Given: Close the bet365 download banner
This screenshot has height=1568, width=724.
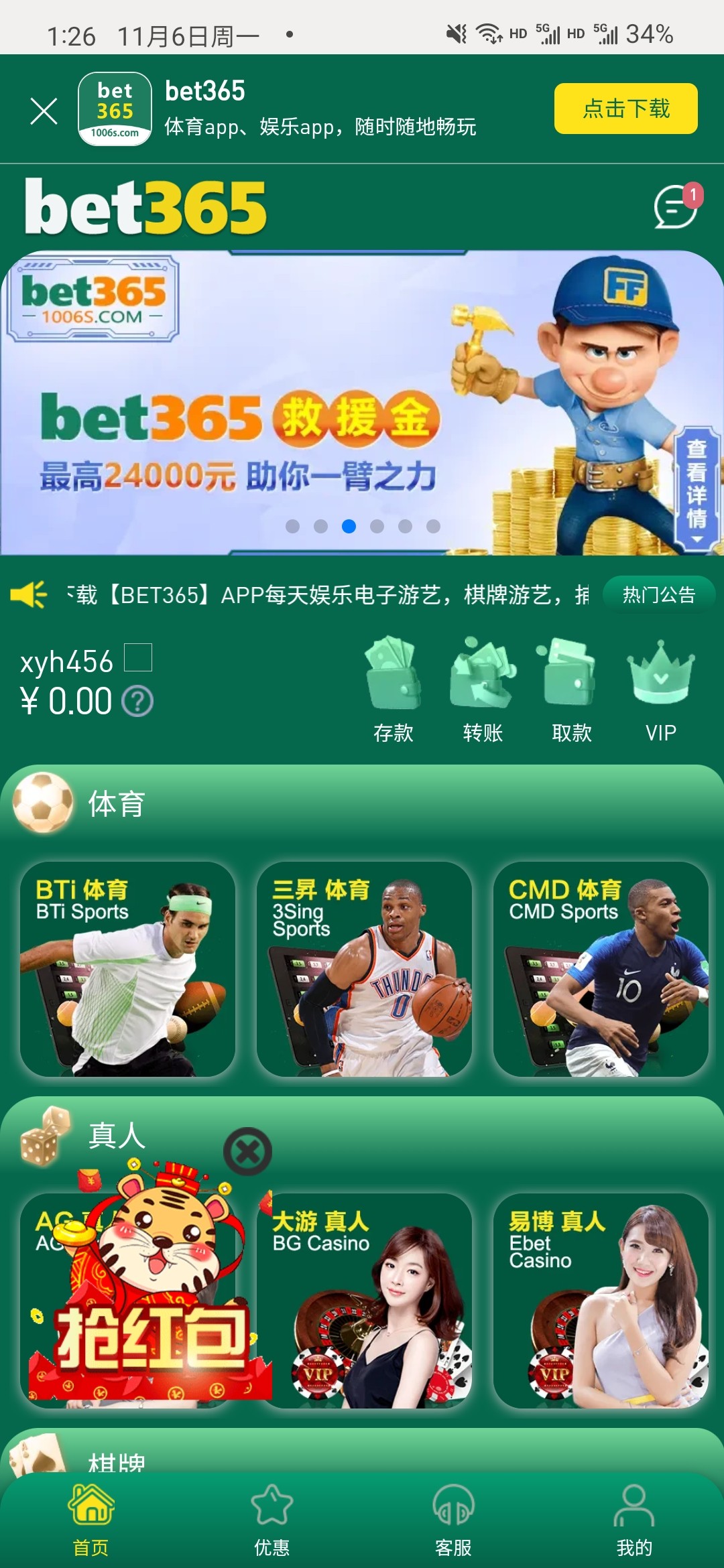Looking at the screenshot, I should pyautogui.click(x=44, y=111).
